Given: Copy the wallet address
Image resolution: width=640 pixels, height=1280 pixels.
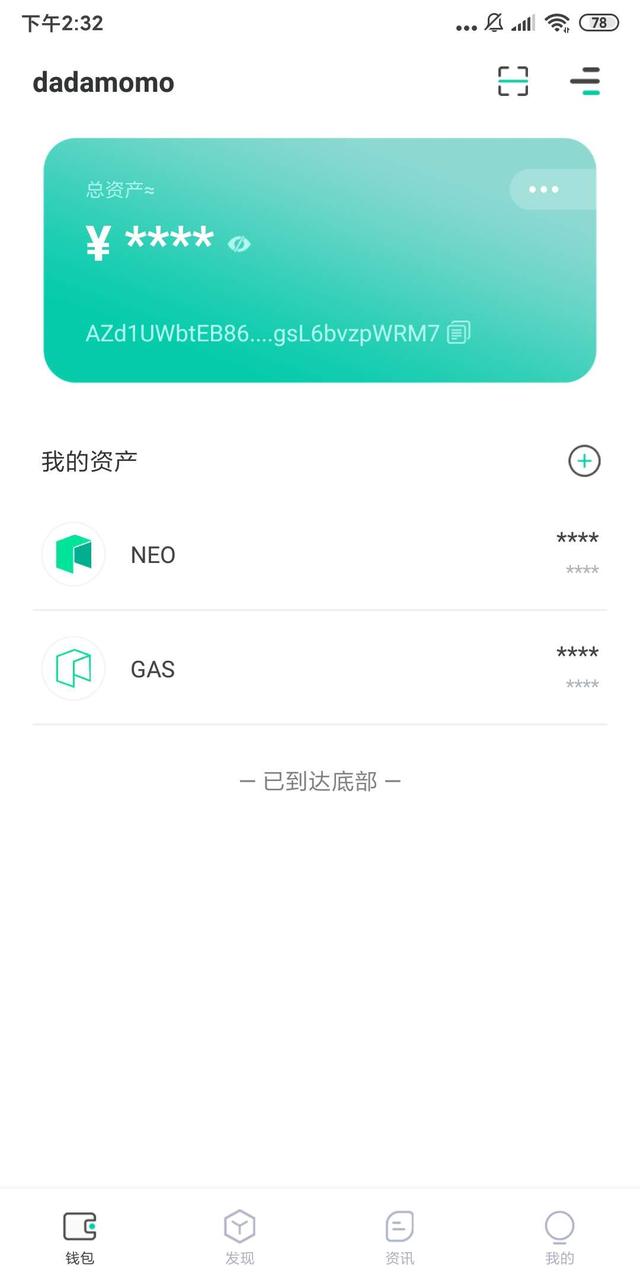Looking at the screenshot, I should point(459,333).
